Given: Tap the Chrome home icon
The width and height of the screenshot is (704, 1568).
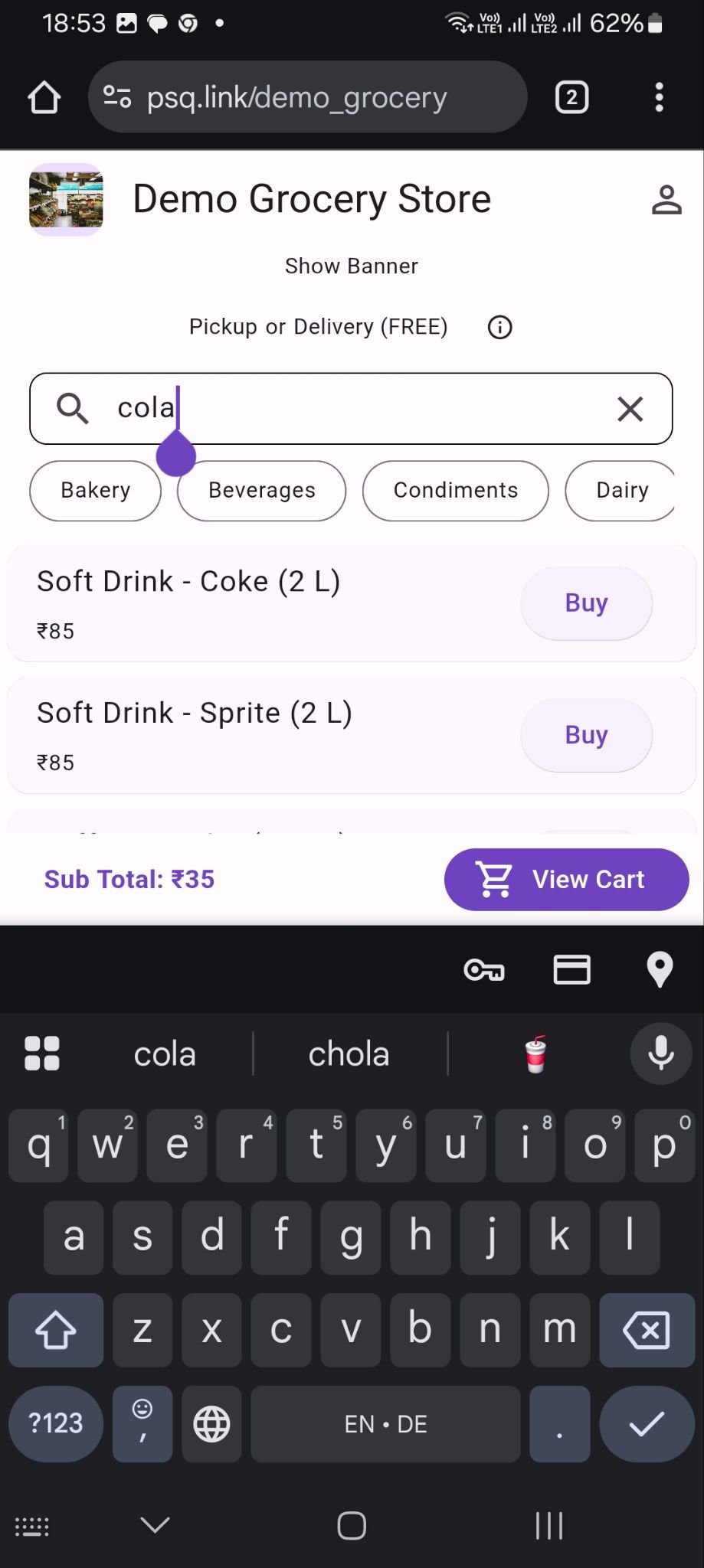Looking at the screenshot, I should tap(43, 97).
